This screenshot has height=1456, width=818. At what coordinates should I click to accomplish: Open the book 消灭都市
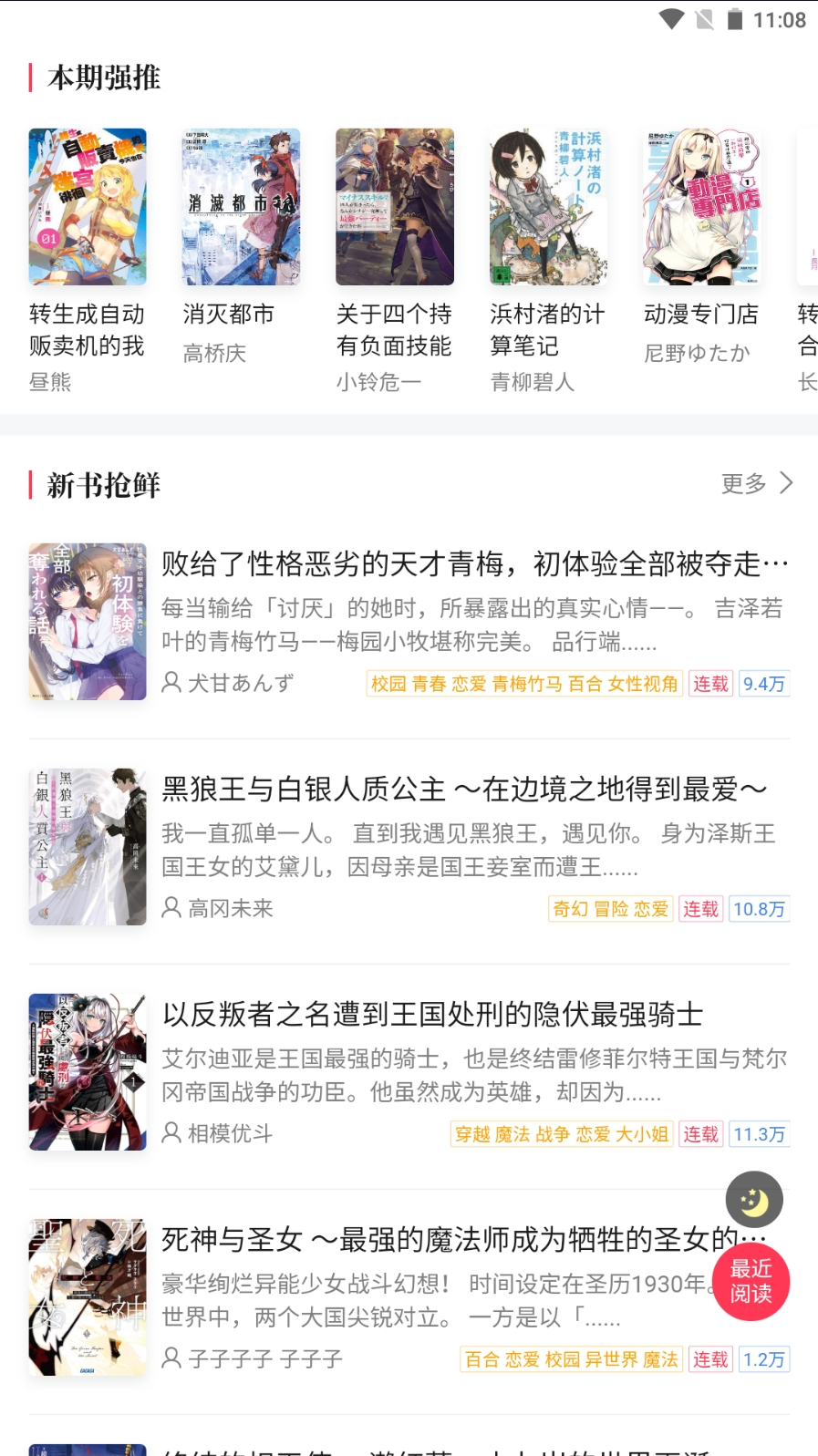(x=241, y=207)
